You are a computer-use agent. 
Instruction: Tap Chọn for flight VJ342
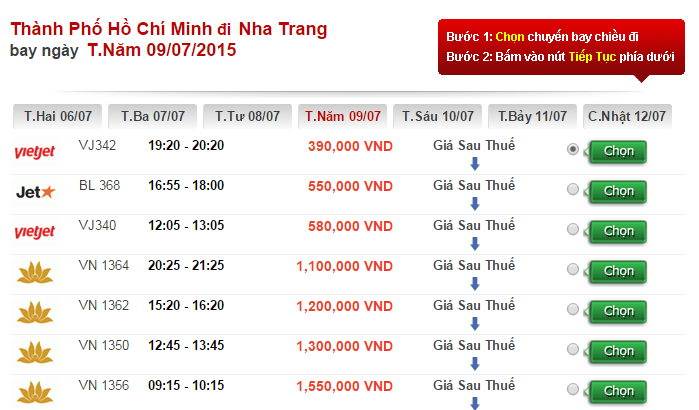[x=617, y=151]
